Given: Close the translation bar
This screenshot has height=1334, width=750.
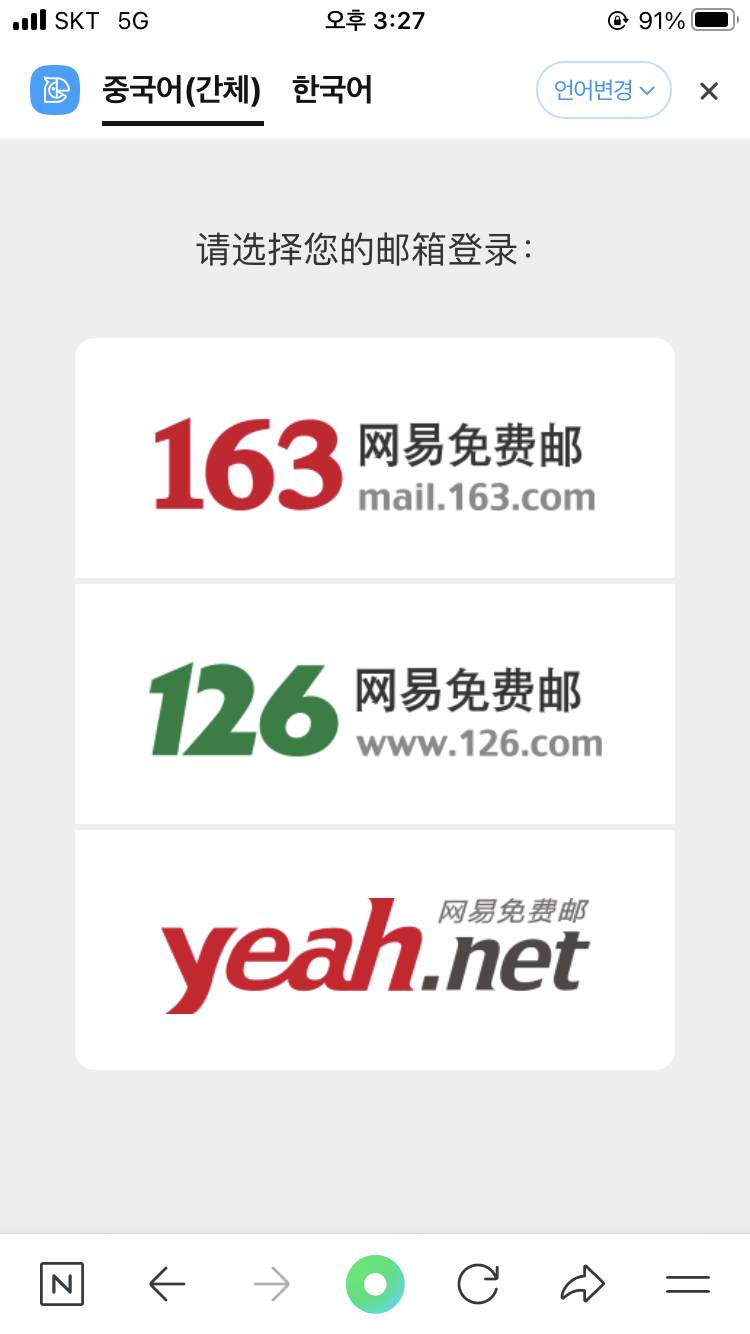Looking at the screenshot, I should tap(709, 92).
